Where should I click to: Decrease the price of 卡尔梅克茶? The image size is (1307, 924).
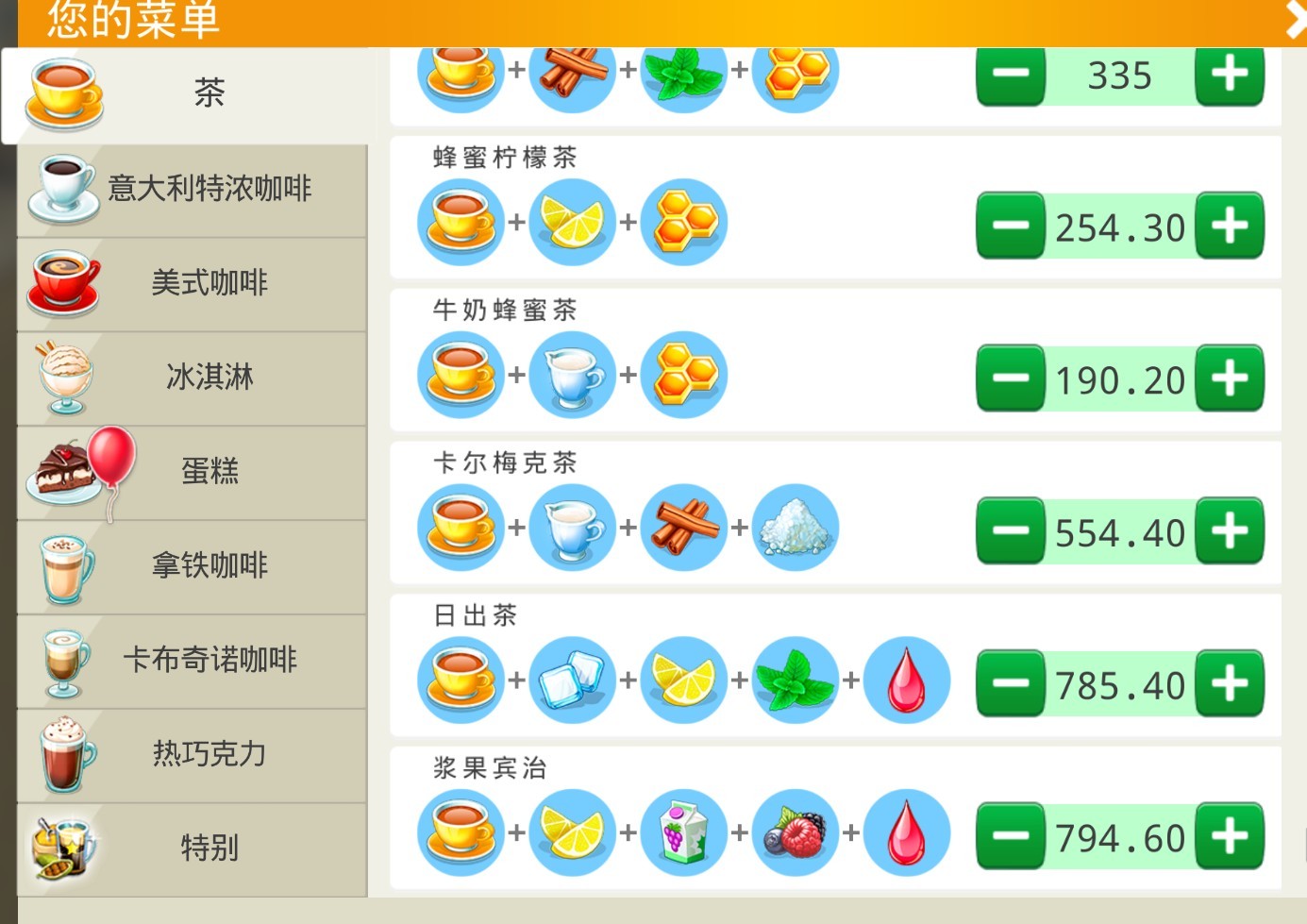[1011, 531]
